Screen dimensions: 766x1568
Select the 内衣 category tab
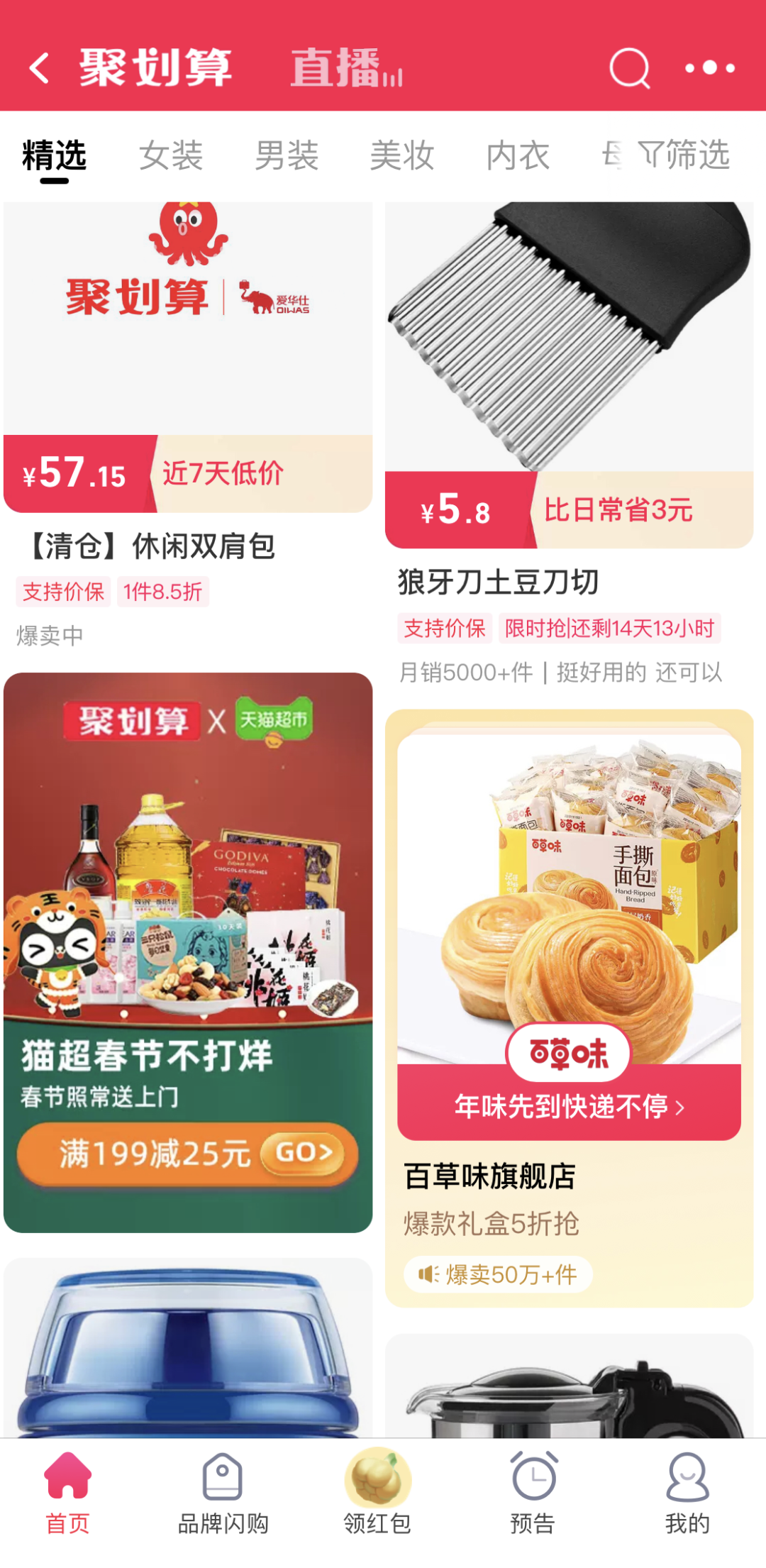518,155
